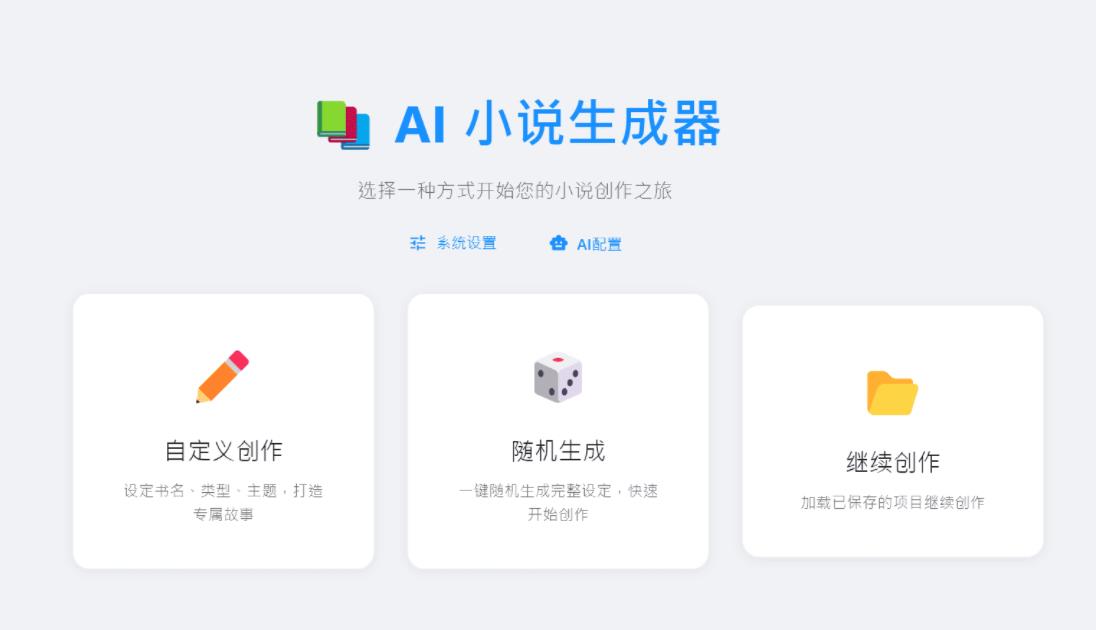Open the 继续创作 card
1096x630 pixels.
tap(892, 431)
